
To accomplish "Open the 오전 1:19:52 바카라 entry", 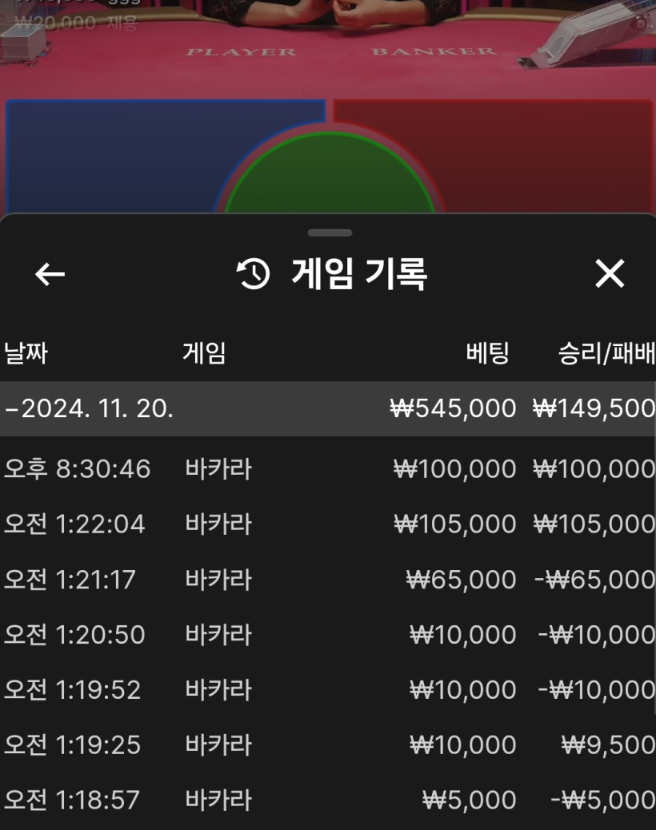I will 328,690.
